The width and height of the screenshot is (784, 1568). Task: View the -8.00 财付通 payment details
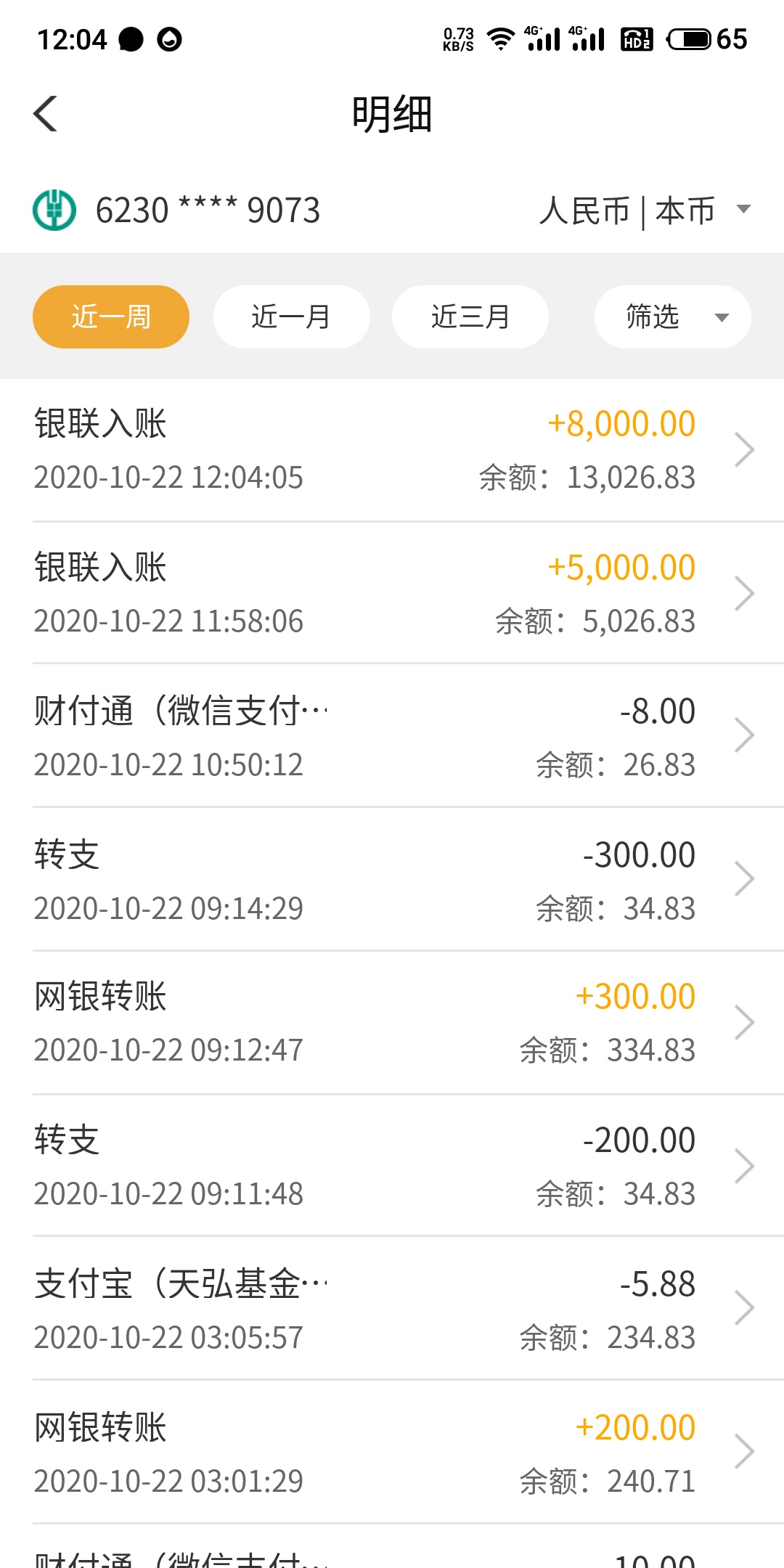tap(392, 735)
